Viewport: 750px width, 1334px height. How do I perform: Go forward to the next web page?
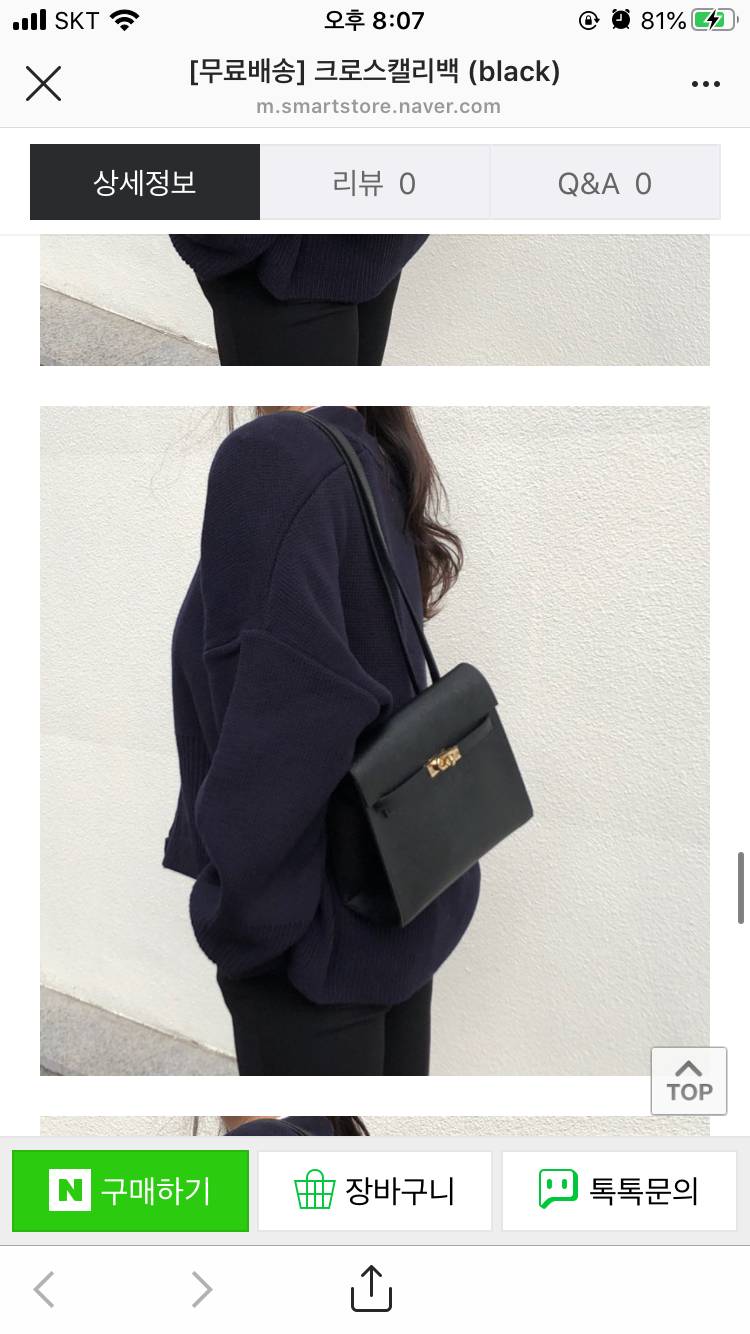pyautogui.click(x=201, y=1290)
